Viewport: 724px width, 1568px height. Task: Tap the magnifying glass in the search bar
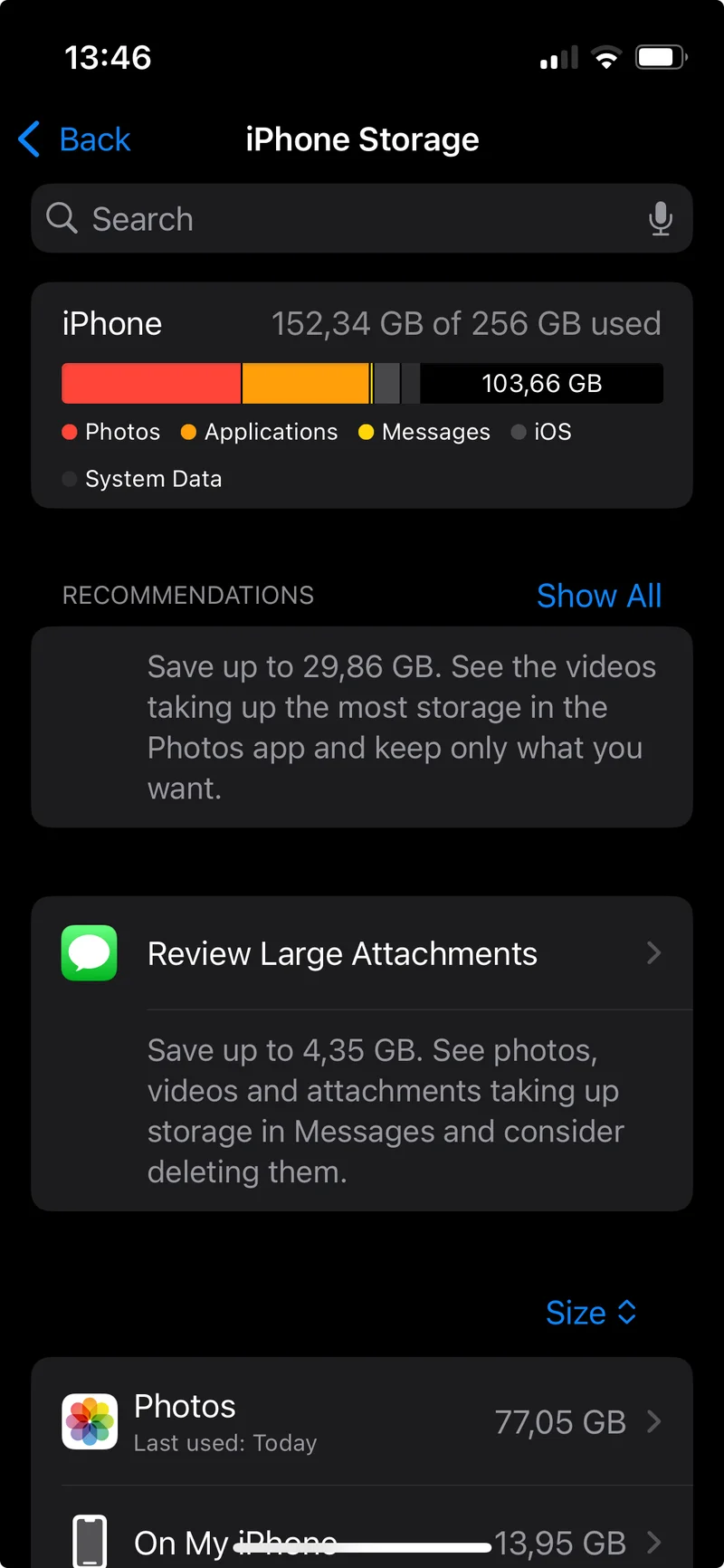click(61, 218)
